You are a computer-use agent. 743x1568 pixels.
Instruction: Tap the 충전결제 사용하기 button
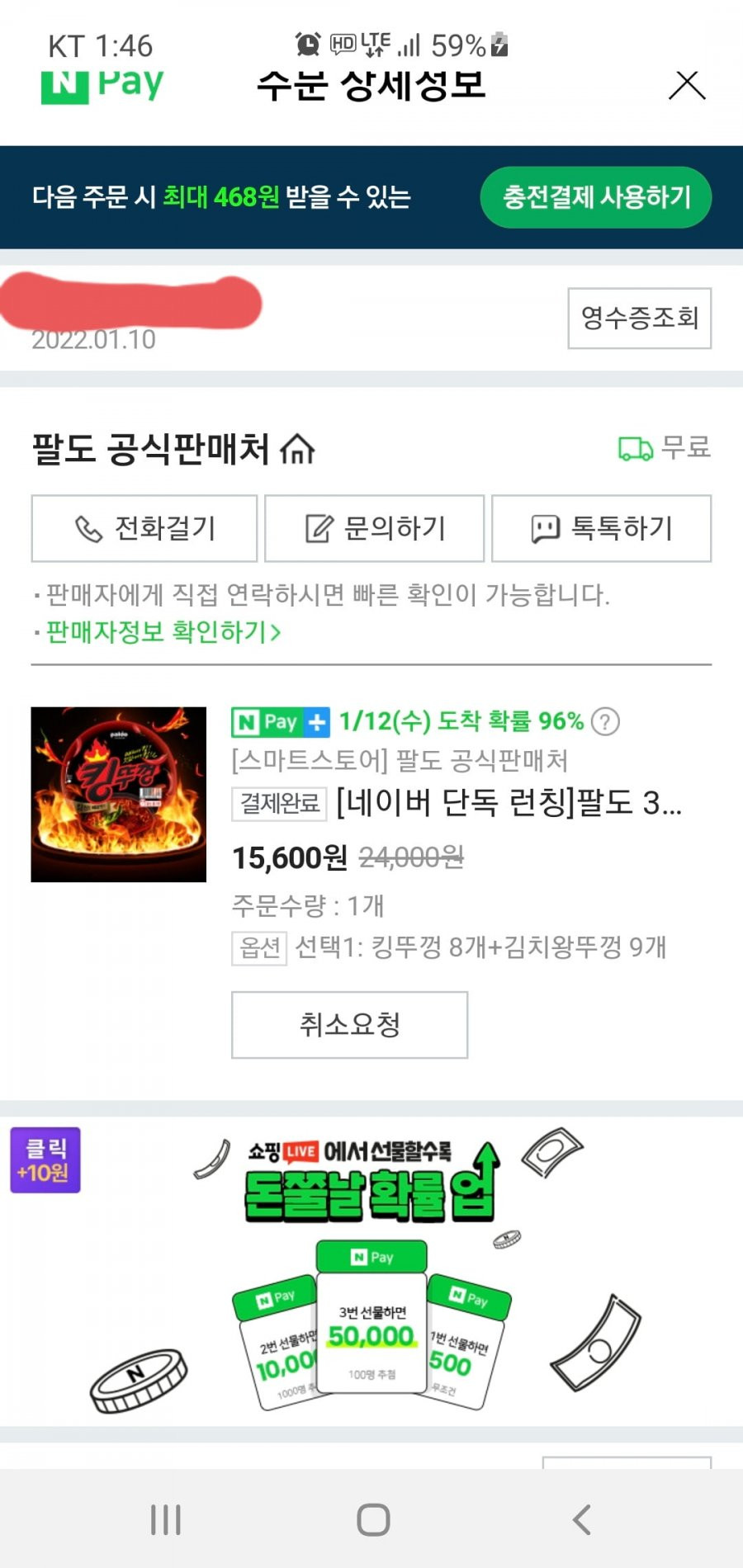click(595, 197)
